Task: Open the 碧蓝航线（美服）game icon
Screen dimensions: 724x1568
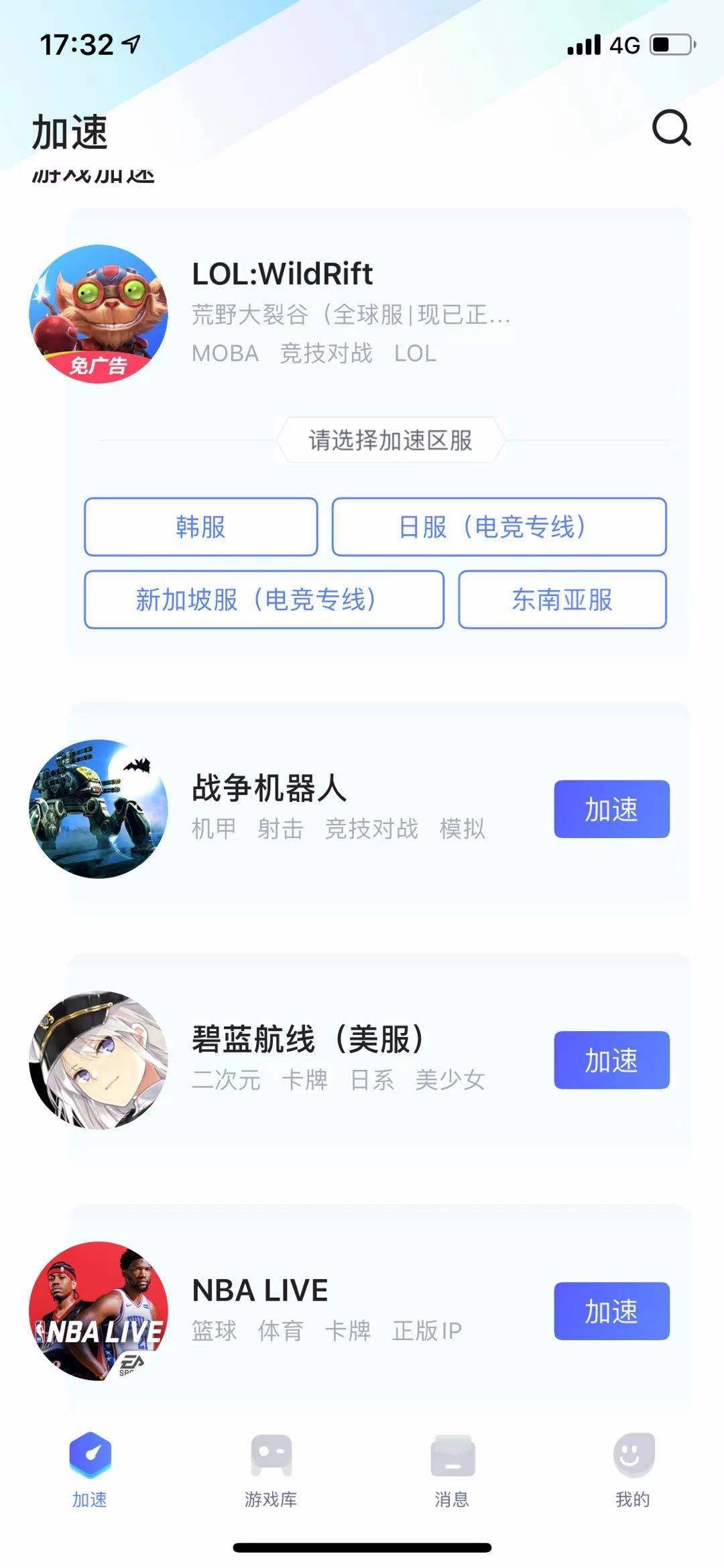Action: click(99, 1060)
